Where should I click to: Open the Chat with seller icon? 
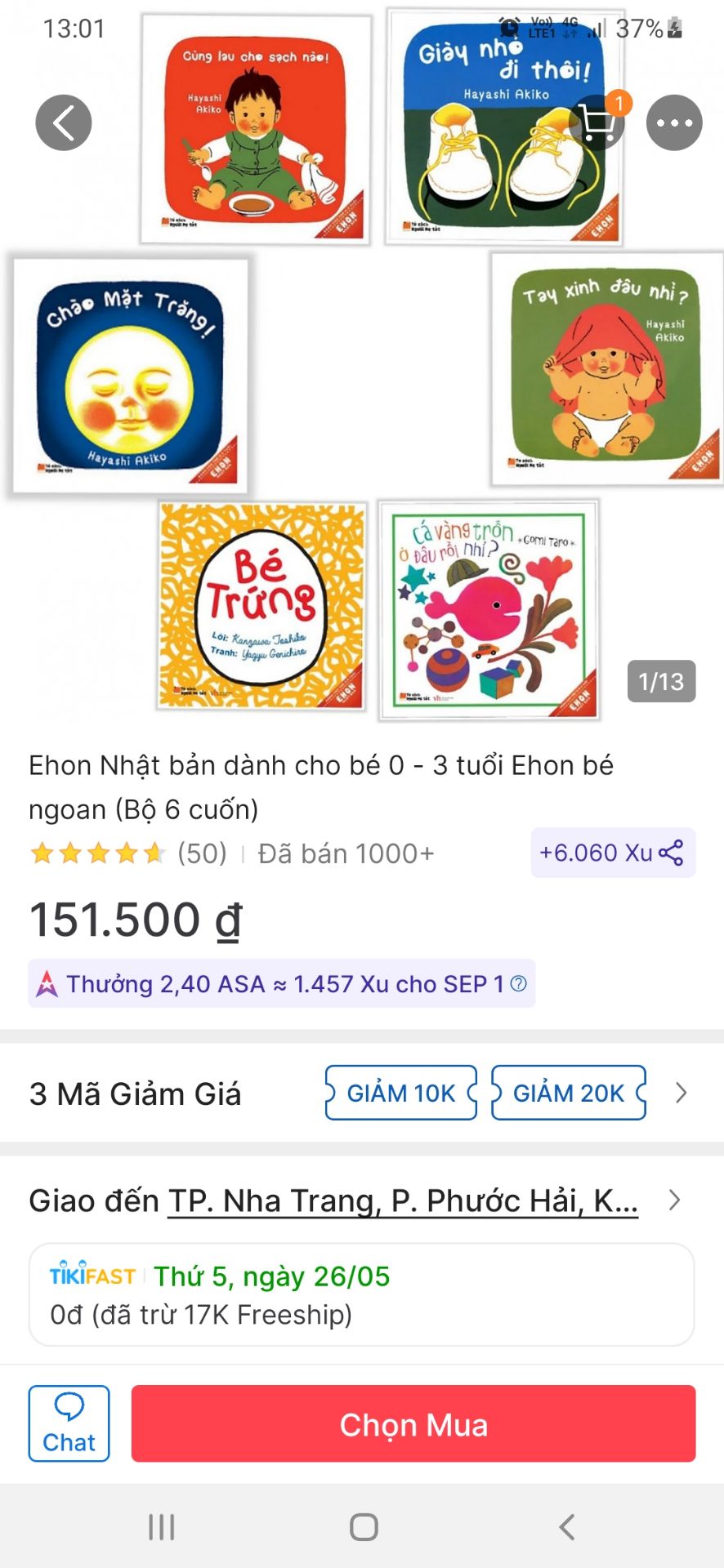pos(69,1424)
